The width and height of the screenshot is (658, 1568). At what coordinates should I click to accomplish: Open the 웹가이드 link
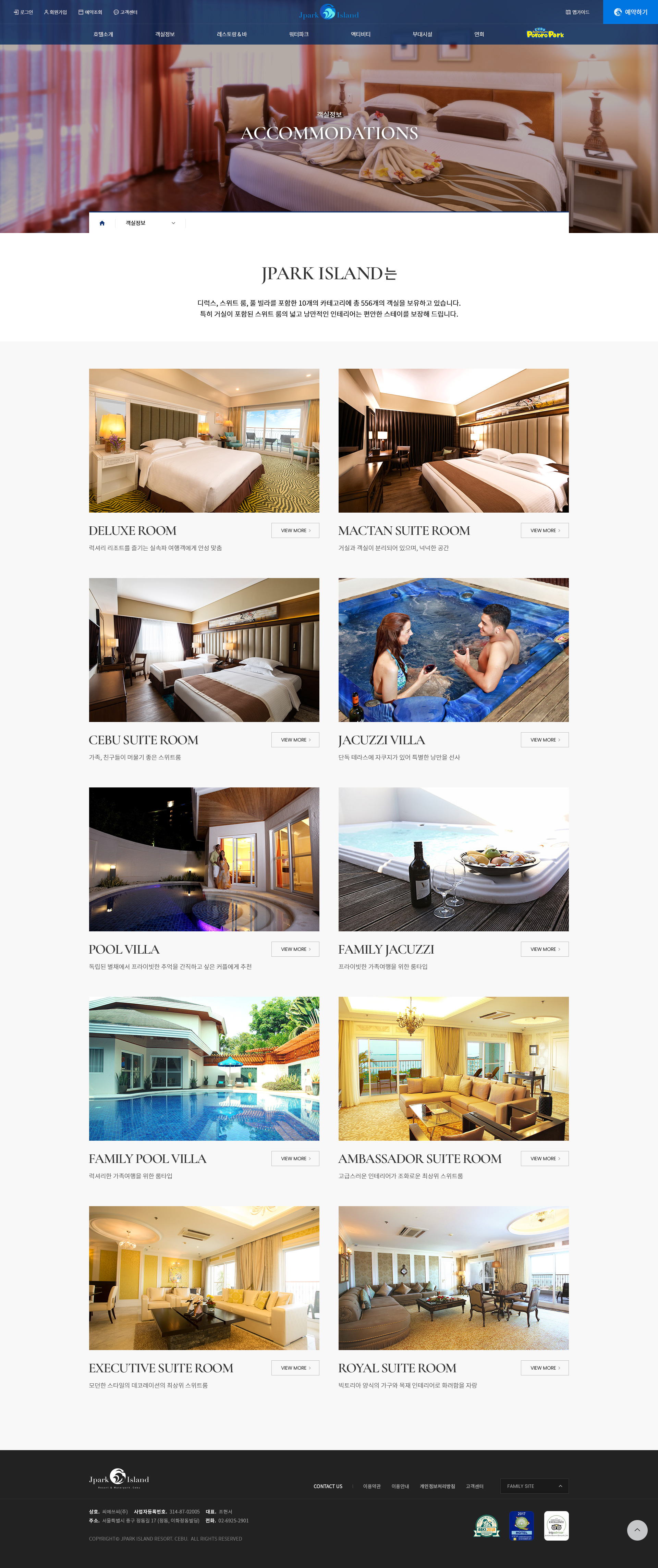pyautogui.click(x=577, y=12)
